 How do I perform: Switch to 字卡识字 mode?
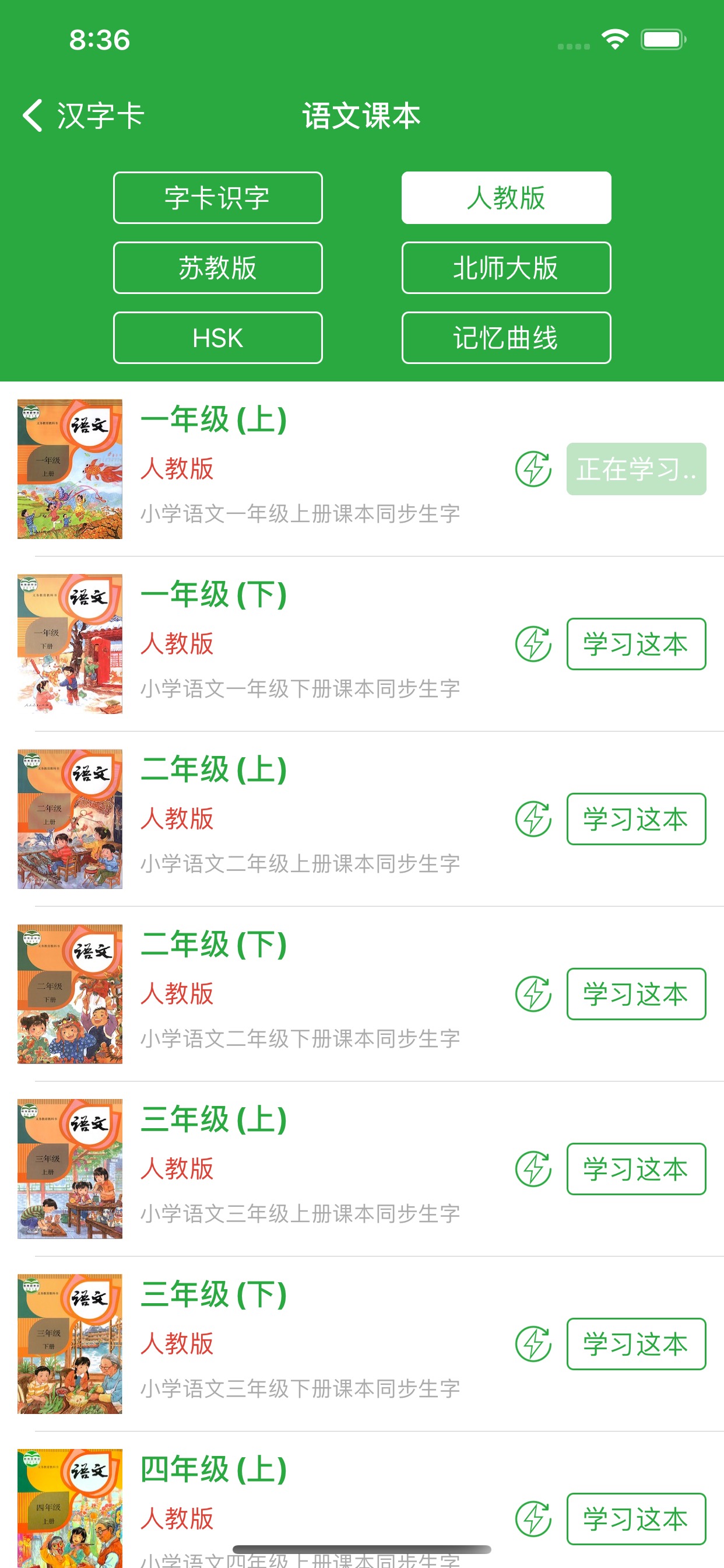point(217,198)
